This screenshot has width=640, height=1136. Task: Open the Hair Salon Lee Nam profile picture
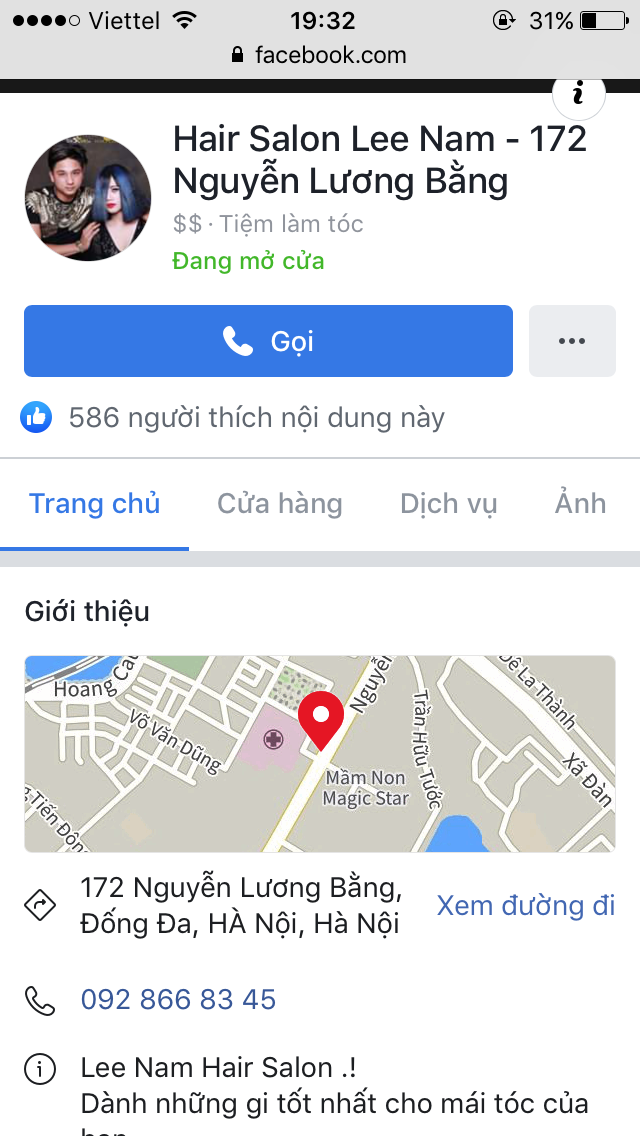[88, 198]
